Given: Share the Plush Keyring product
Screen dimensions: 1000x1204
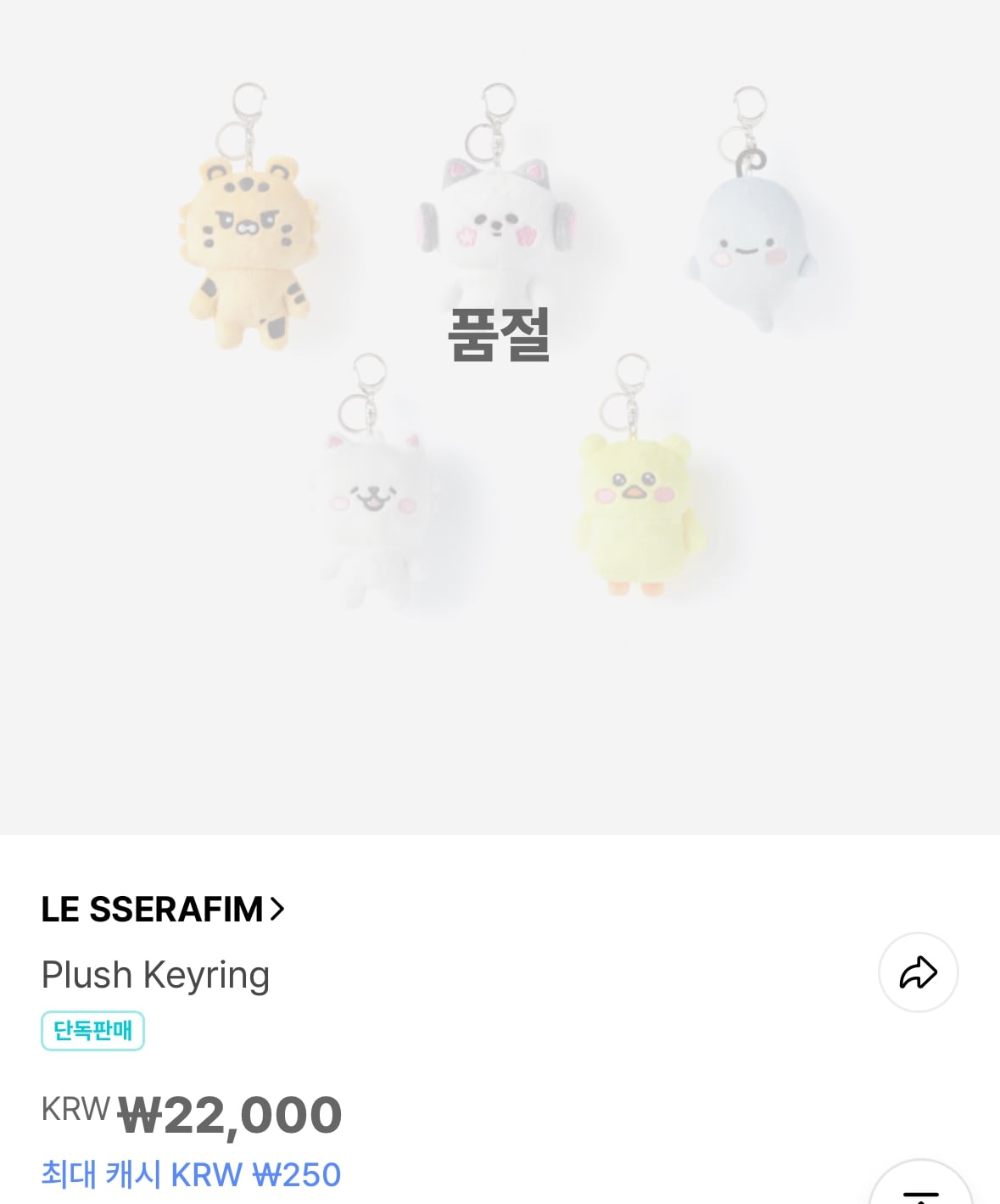Looking at the screenshot, I should (x=918, y=972).
